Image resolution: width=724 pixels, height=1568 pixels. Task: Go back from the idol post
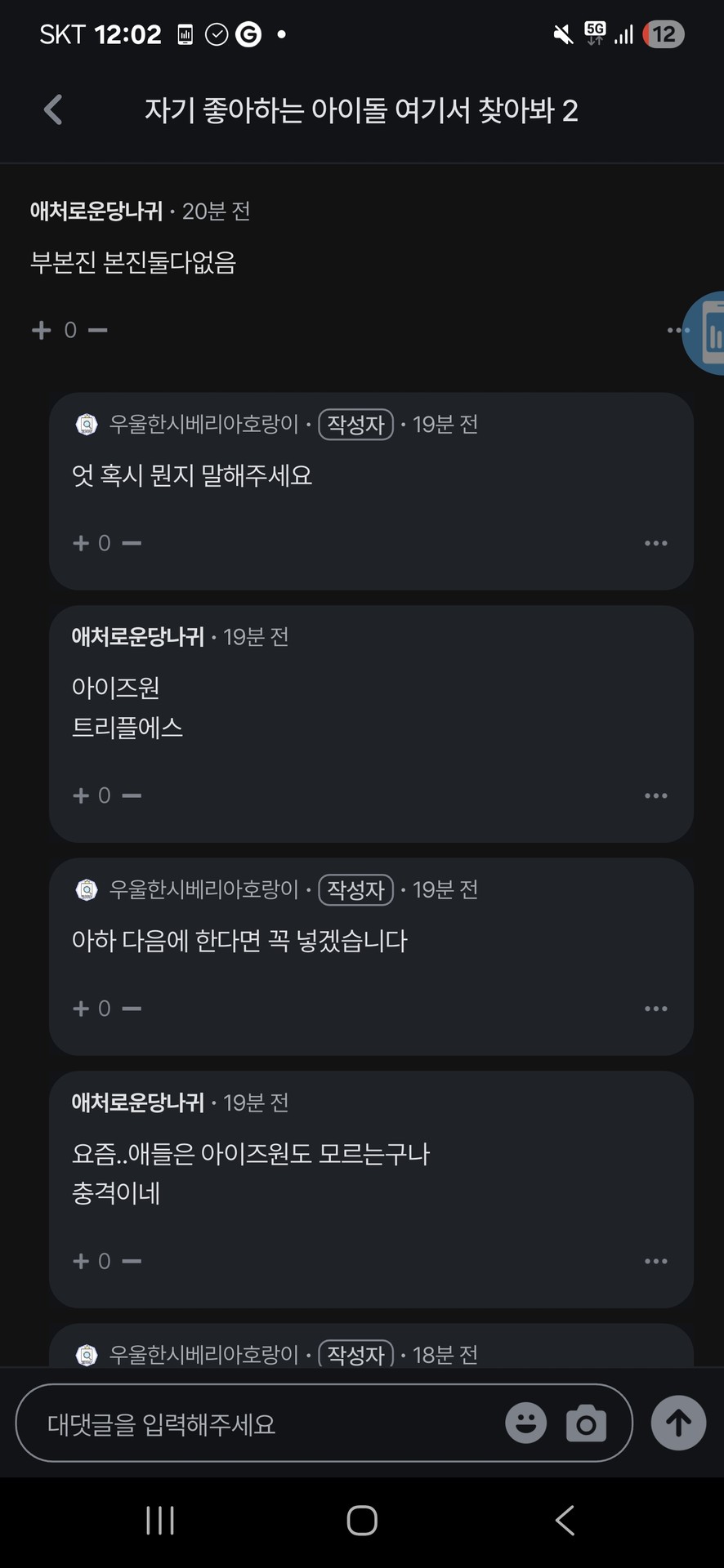pyautogui.click(x=53, y=109)
